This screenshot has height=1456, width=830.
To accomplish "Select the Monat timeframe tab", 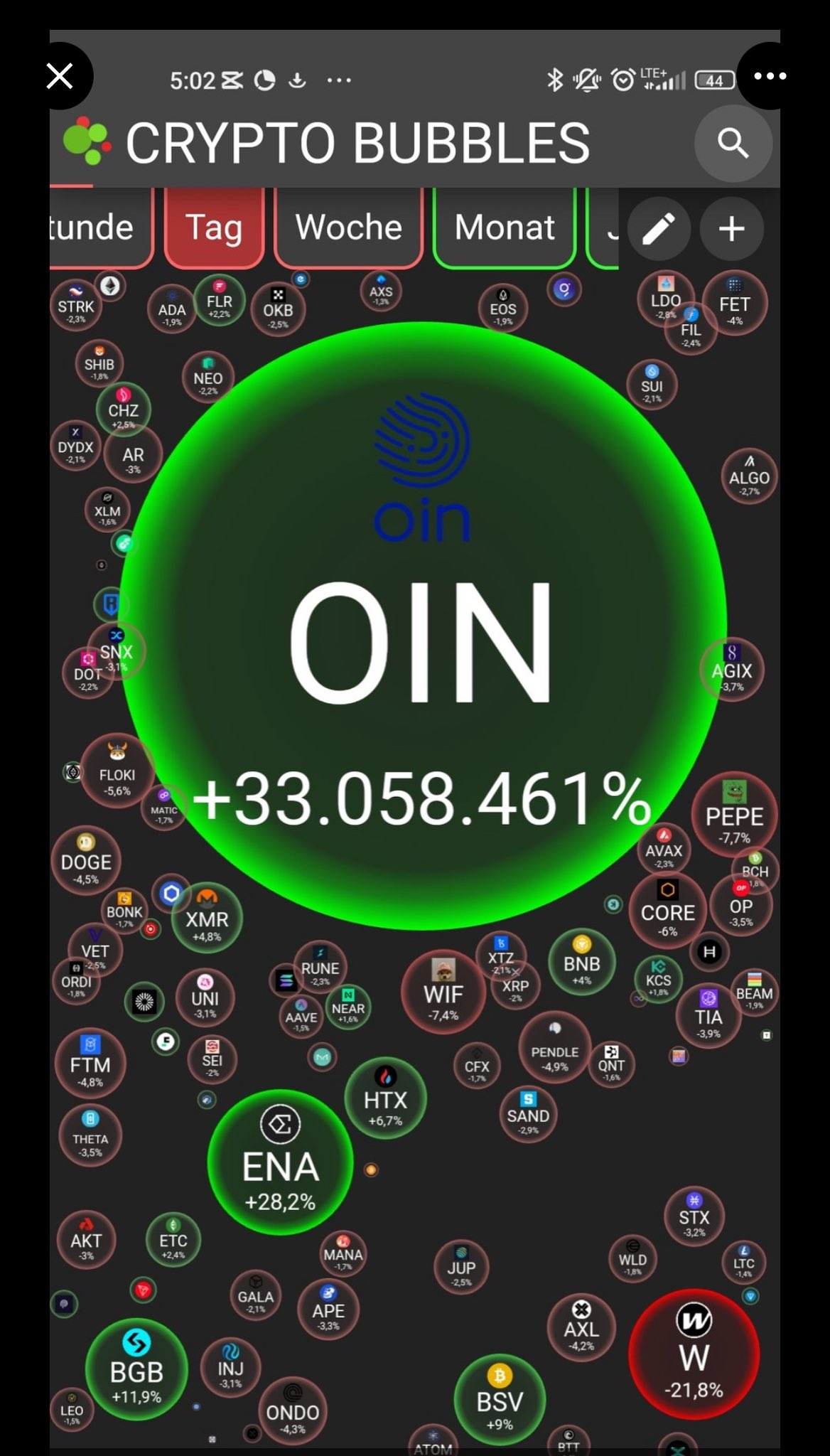I will coord(504,227).
